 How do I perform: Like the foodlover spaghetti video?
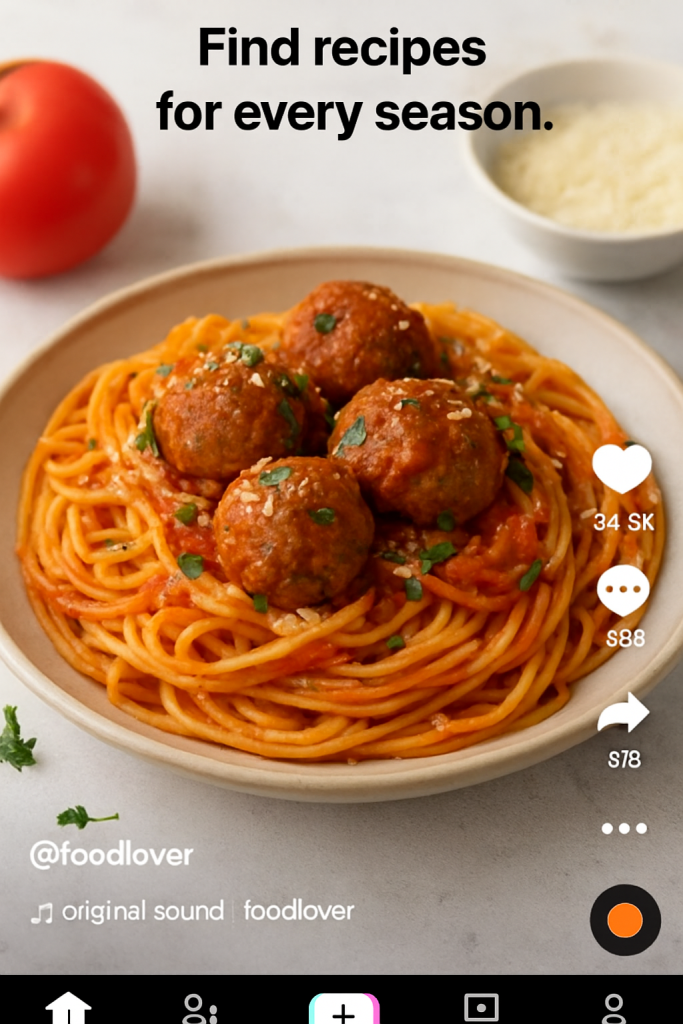click(621, 468)
